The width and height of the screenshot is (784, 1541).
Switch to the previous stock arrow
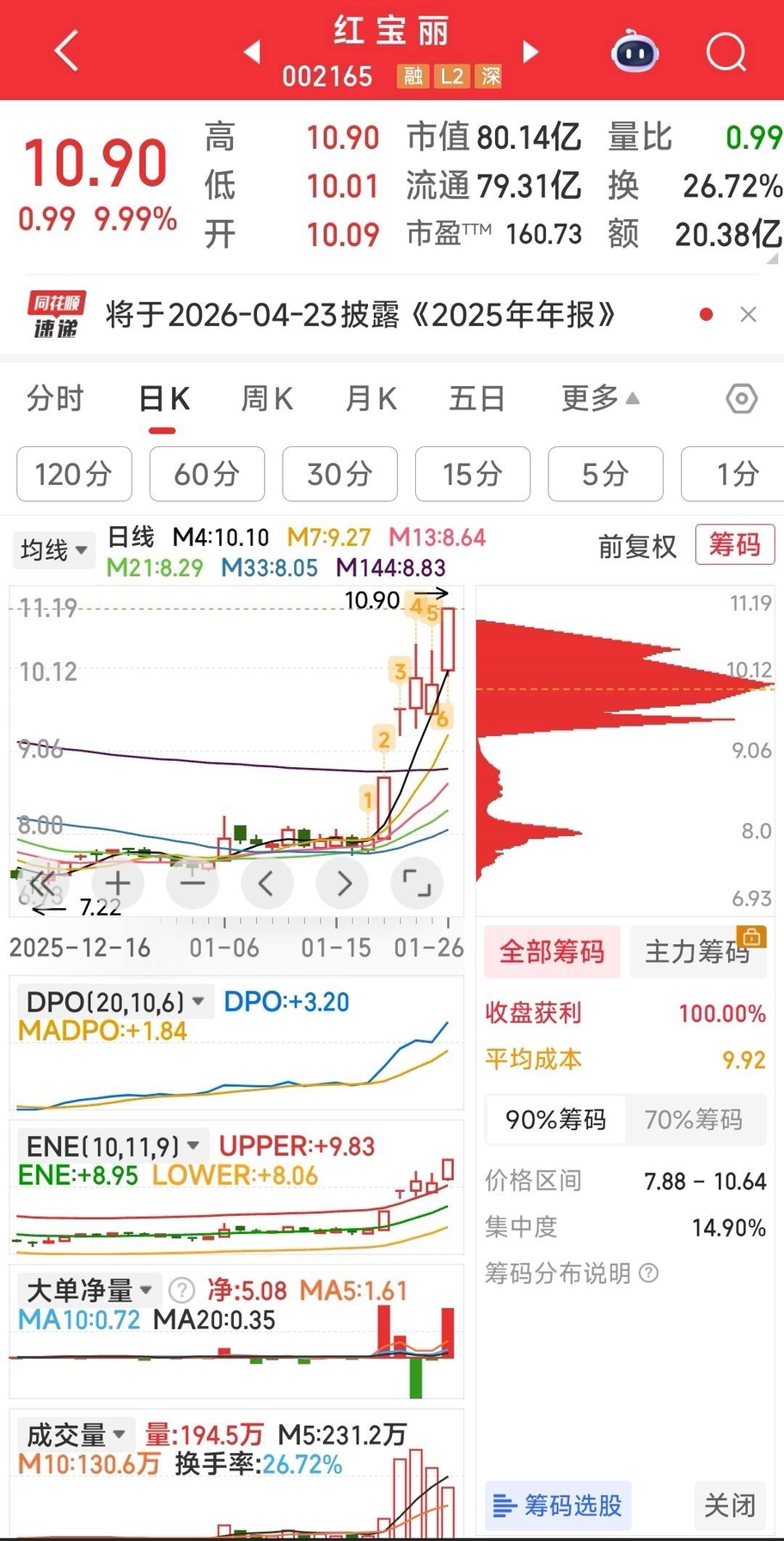(252, 52)
